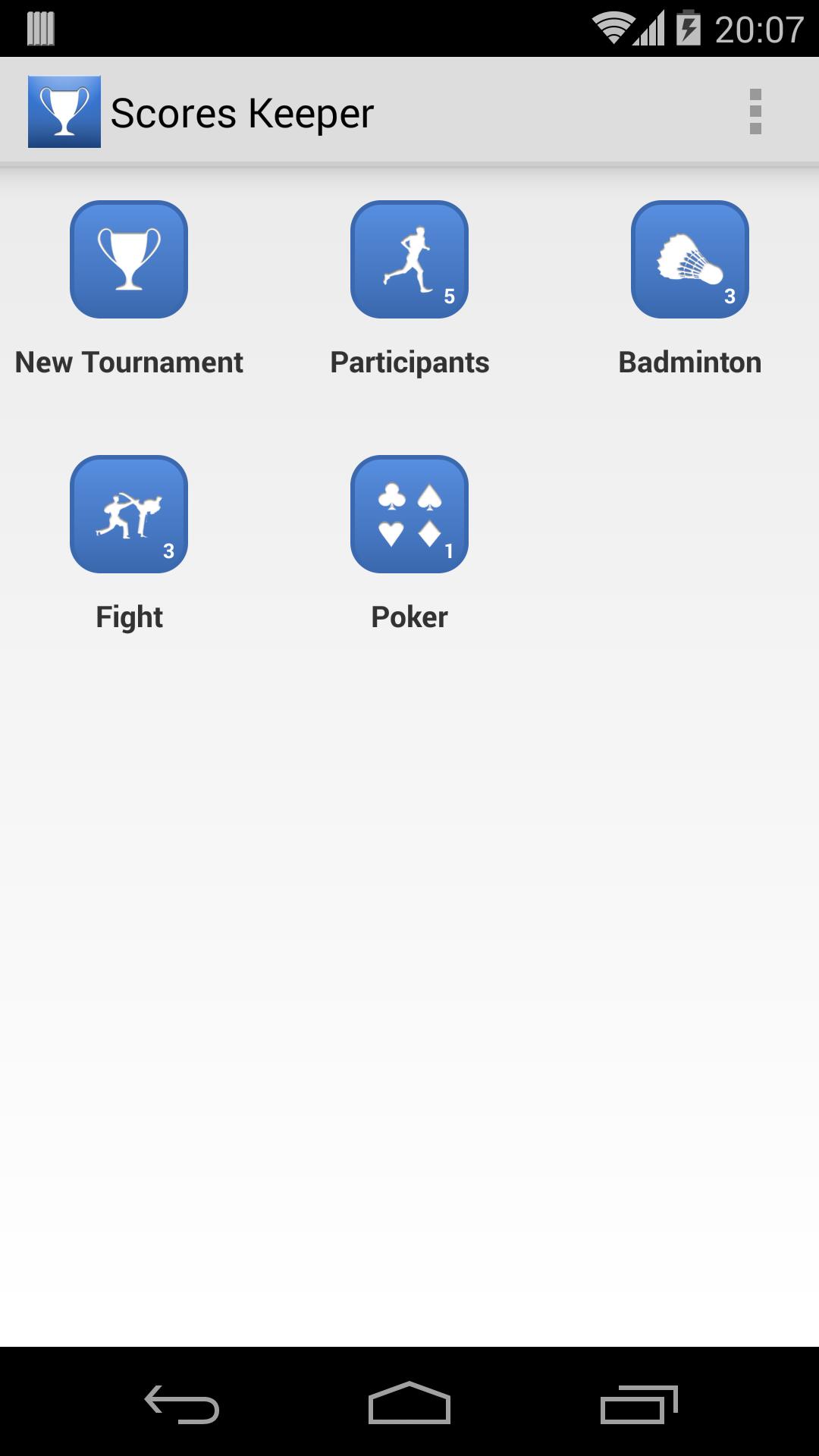Open the Badminton tournament
819x1456 pixels.
689,259
